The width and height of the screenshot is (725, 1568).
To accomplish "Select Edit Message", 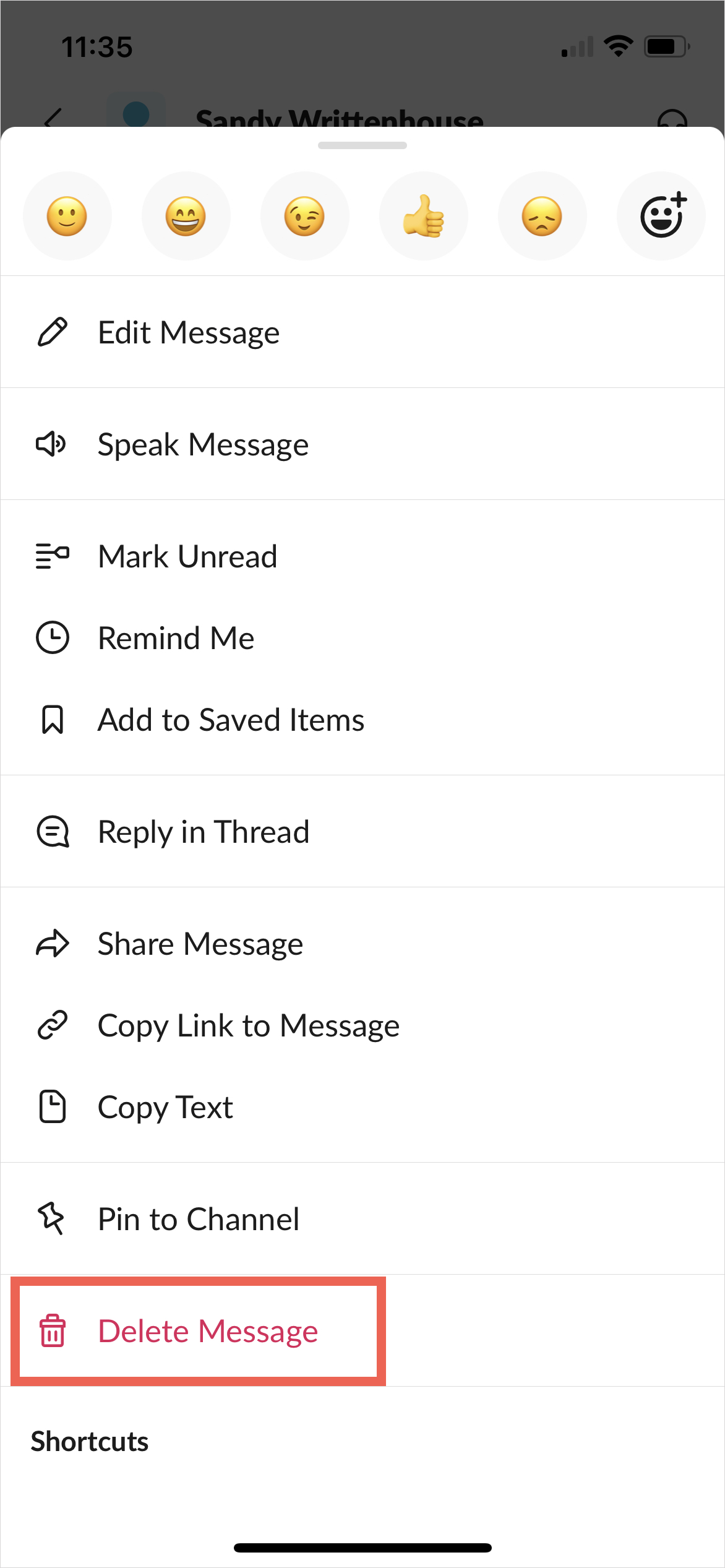I will [x=362, y=332].
